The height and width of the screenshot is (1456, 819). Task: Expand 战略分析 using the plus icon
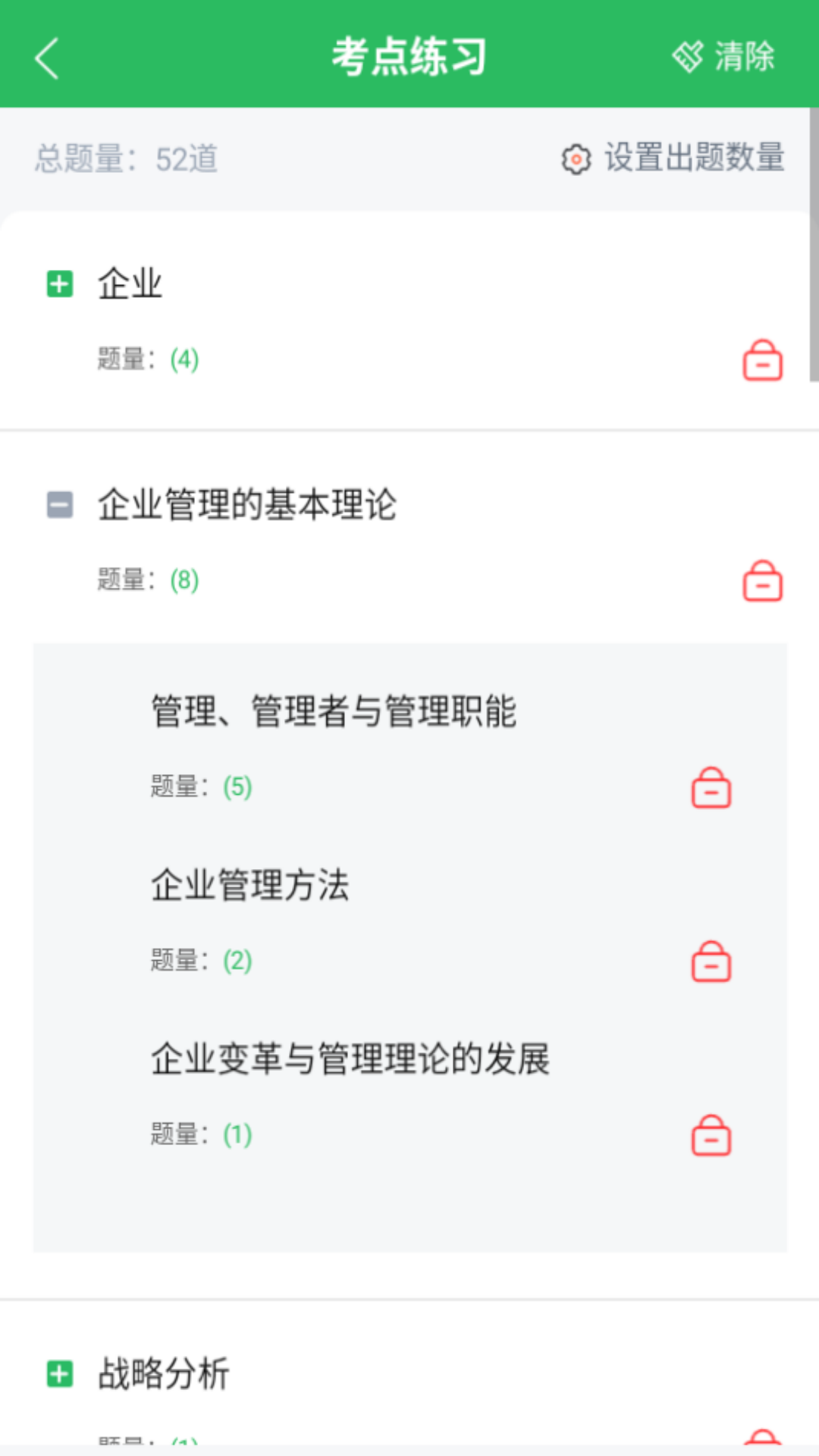(59, 1373)
